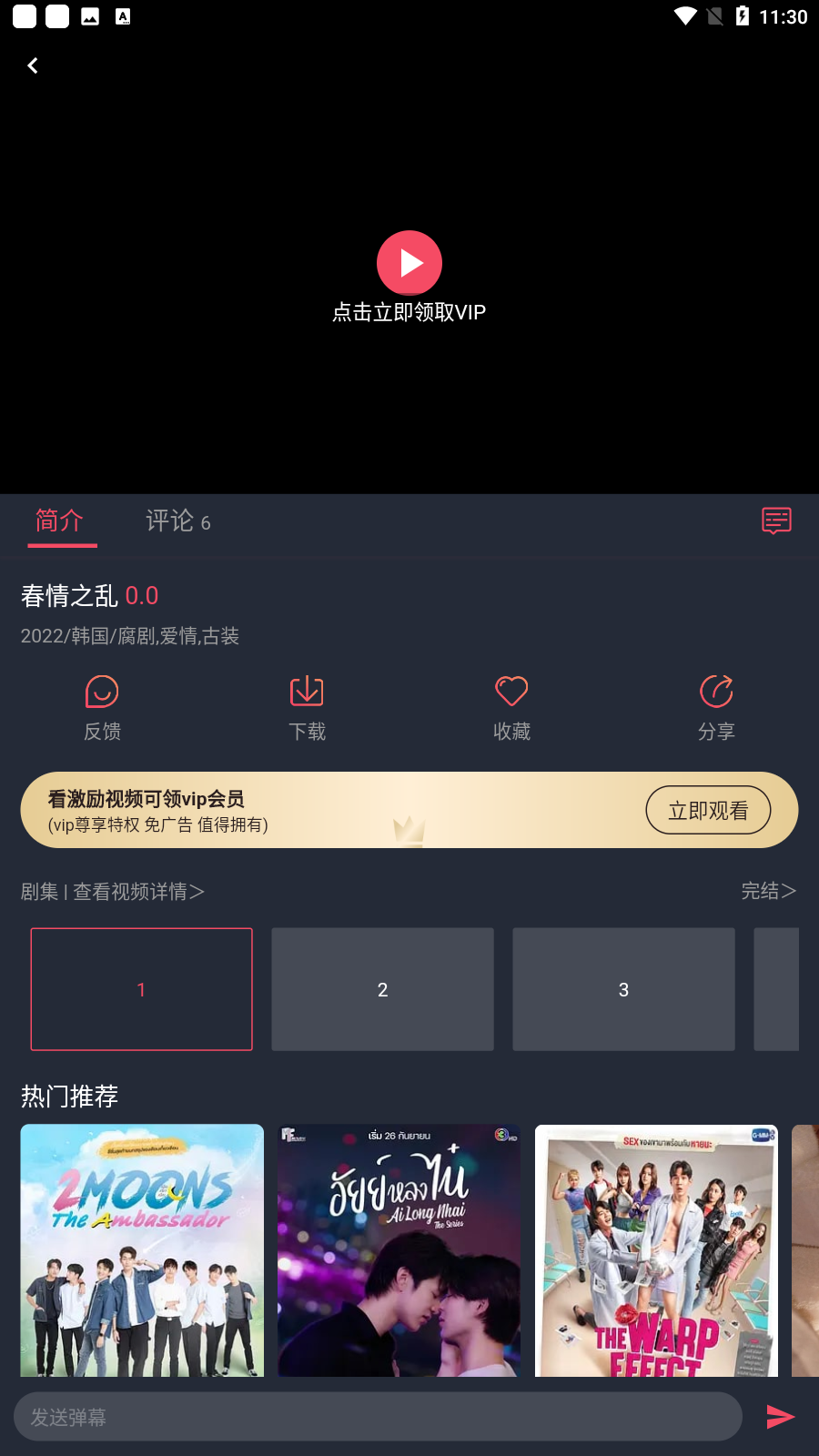This screenshot has width=819, height=1456.
Task: Play episode 3
Action: (x=623, y=989)
